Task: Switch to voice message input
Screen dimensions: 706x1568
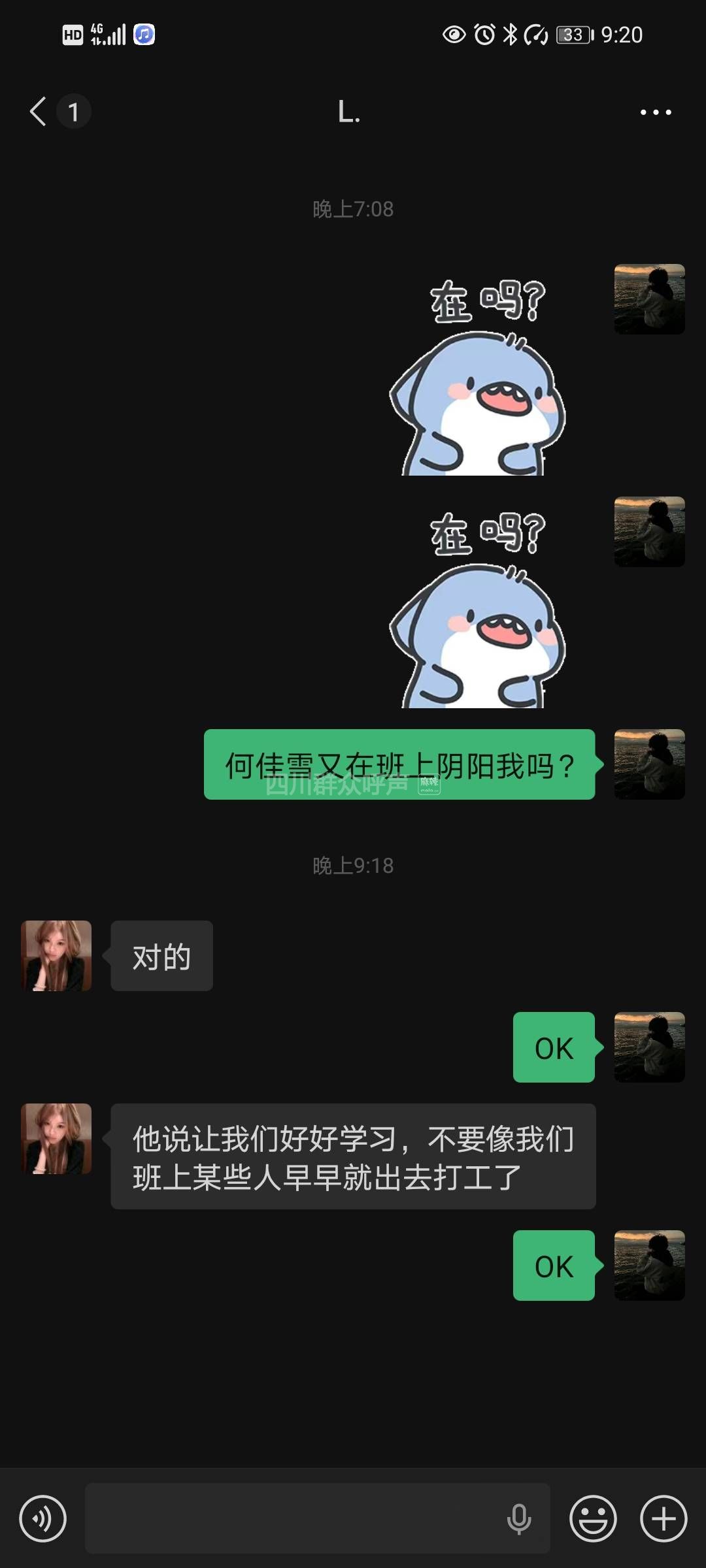Action: tap(43, 1518)
